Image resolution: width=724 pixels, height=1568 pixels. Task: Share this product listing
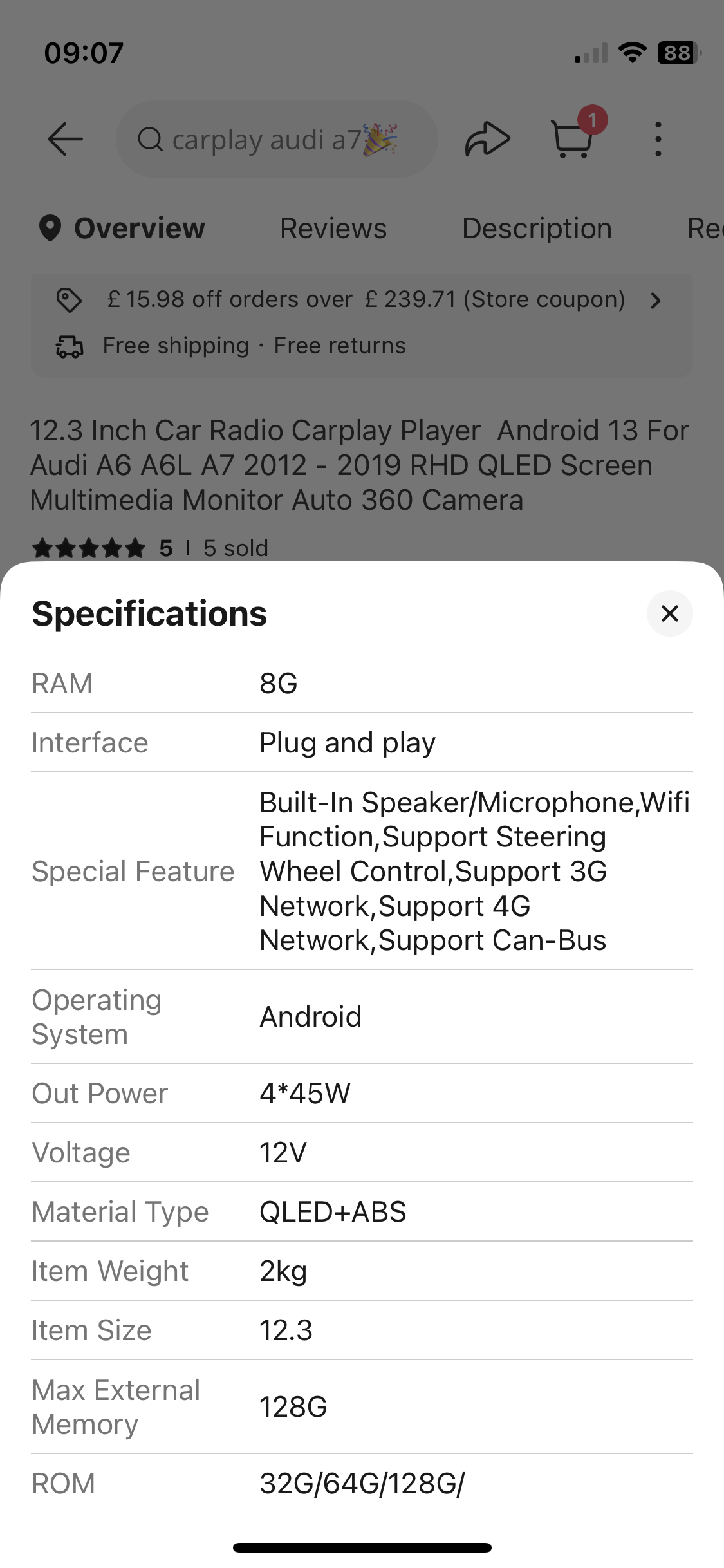pyautogui.click(x=487, y=139)
